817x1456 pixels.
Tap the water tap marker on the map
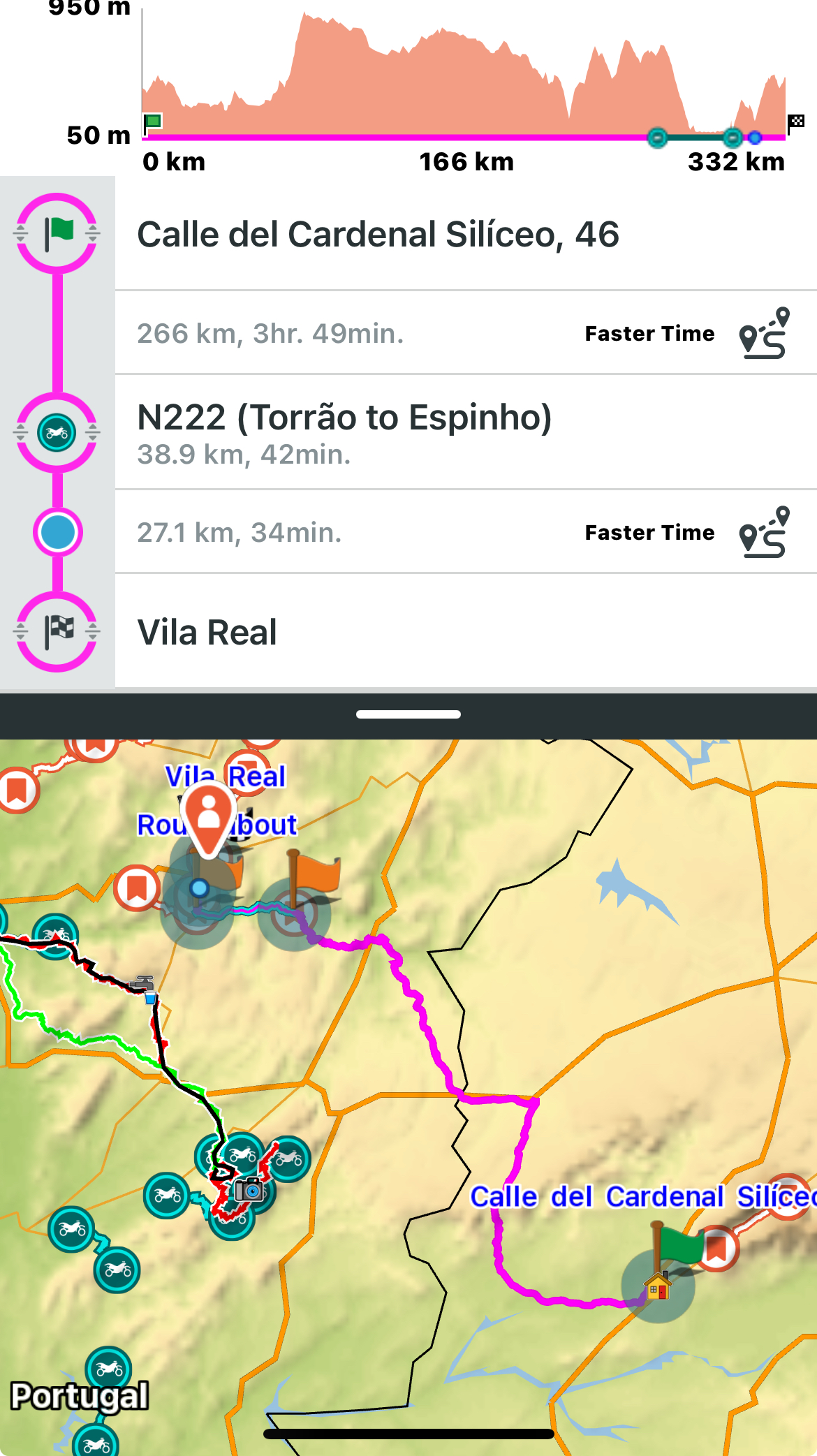coord(144,985)
